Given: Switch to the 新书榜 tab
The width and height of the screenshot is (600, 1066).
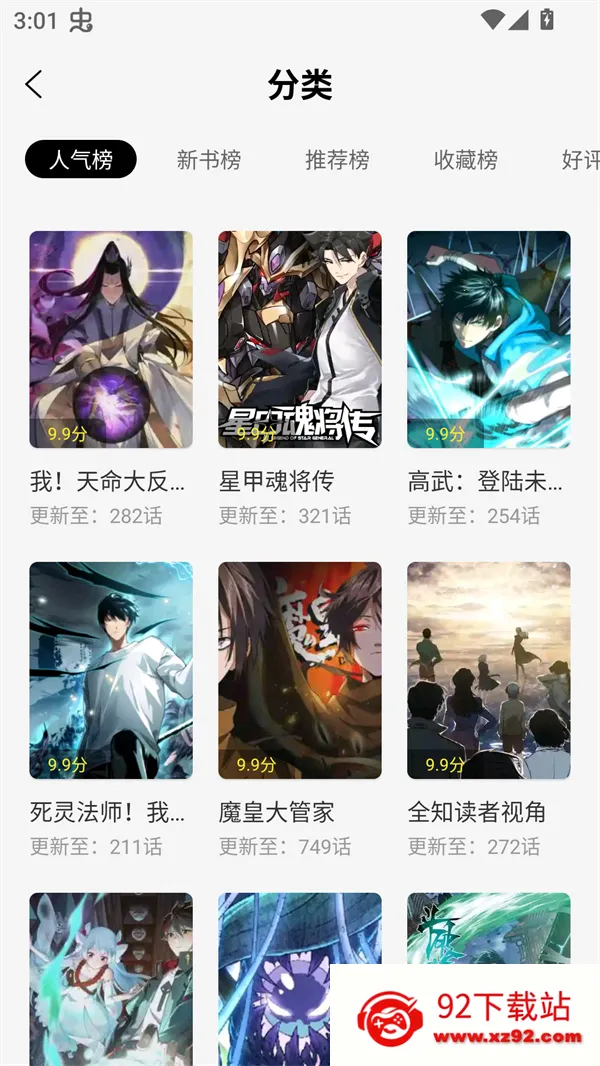Looking at the screenshot, I should click(x=209, y=160).
